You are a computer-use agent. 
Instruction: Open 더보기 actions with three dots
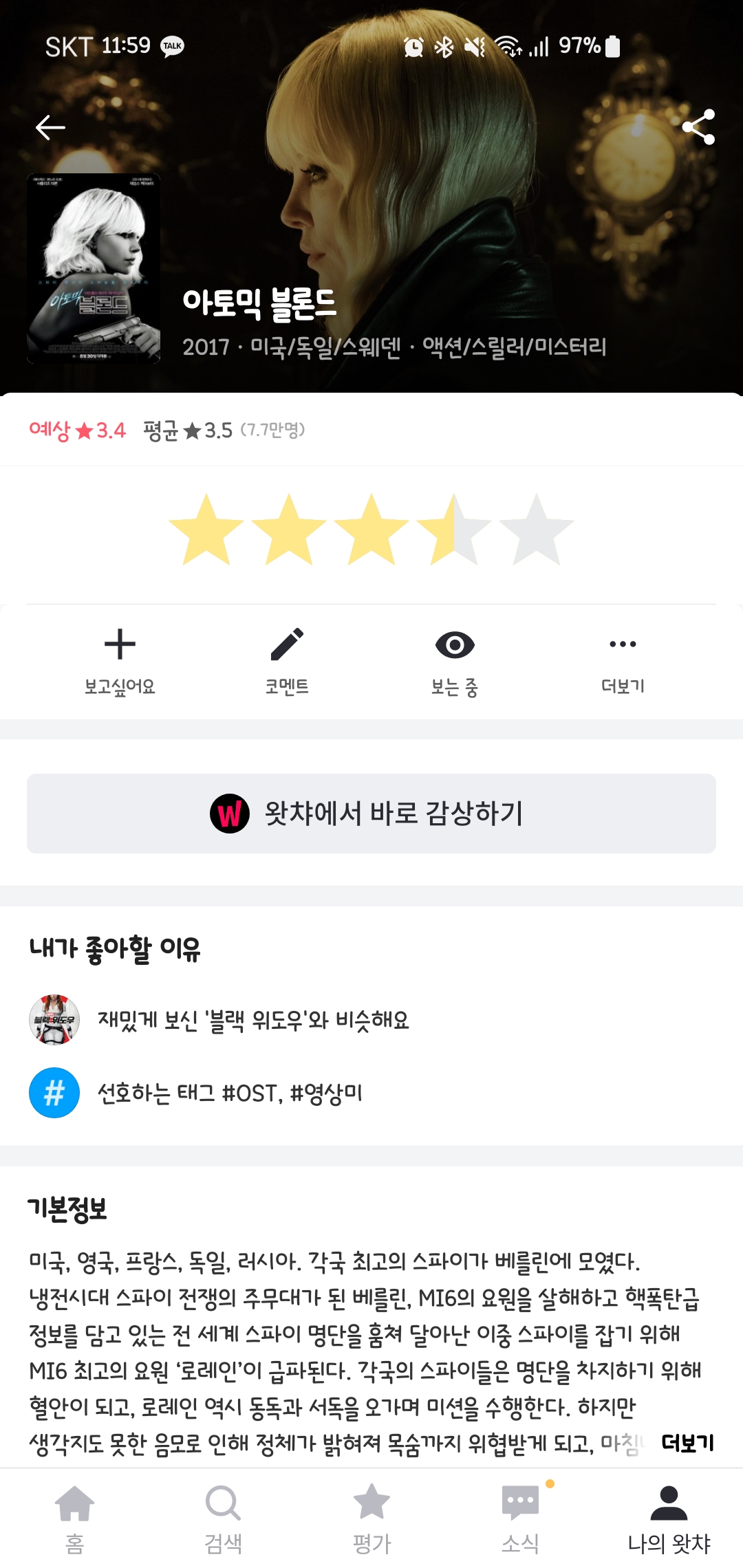tap(623, 660)
